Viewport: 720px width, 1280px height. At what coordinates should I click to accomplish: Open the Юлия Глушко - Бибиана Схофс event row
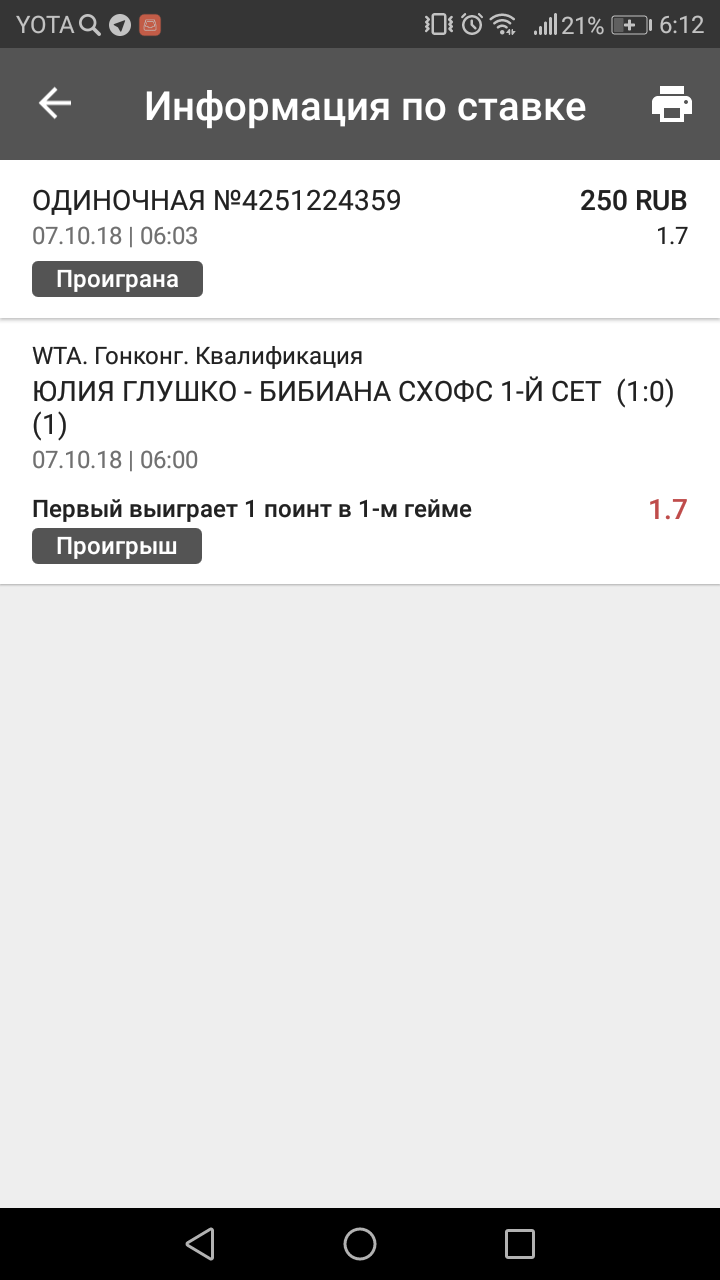pyautogui.click(x=353, y=407)
